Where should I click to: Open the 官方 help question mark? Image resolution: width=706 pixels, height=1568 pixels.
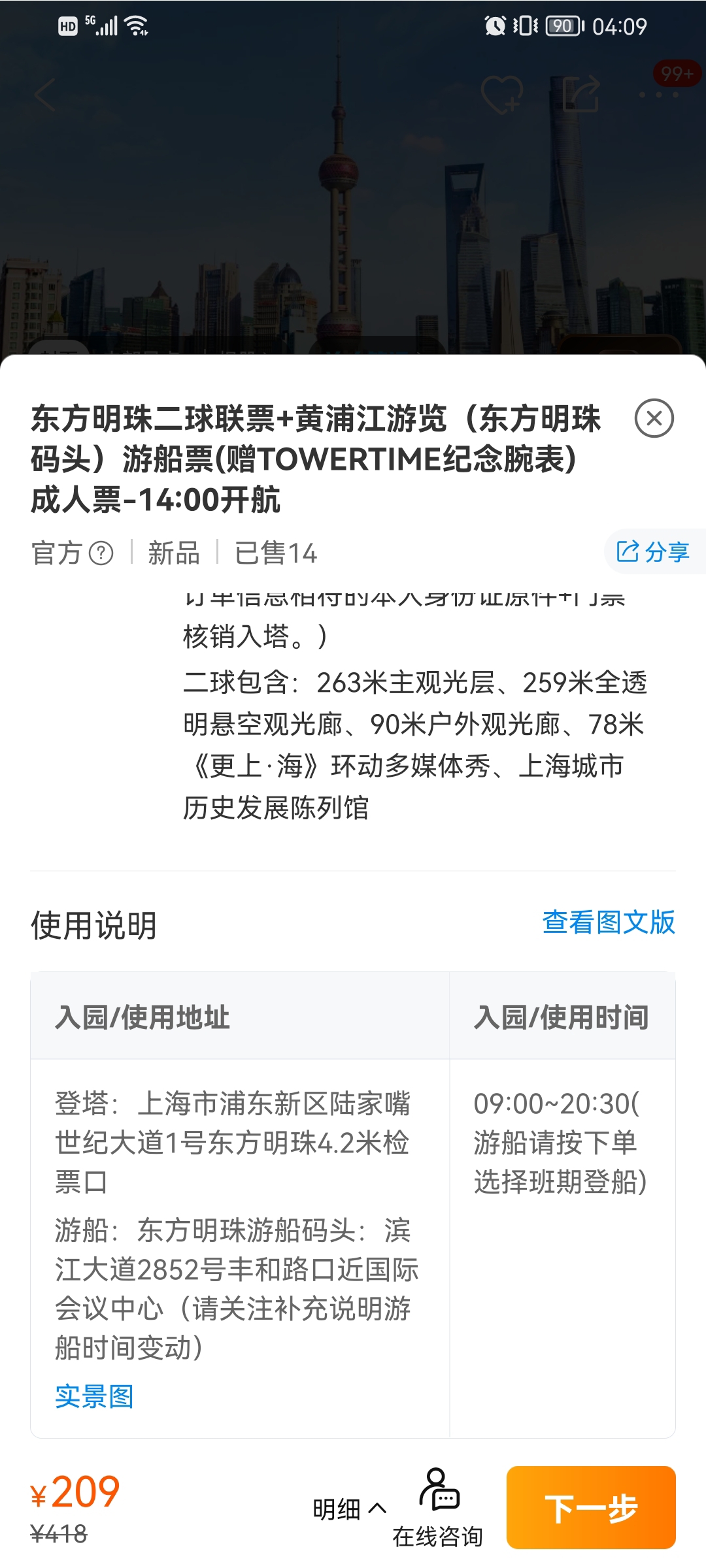tap(101, 553)
